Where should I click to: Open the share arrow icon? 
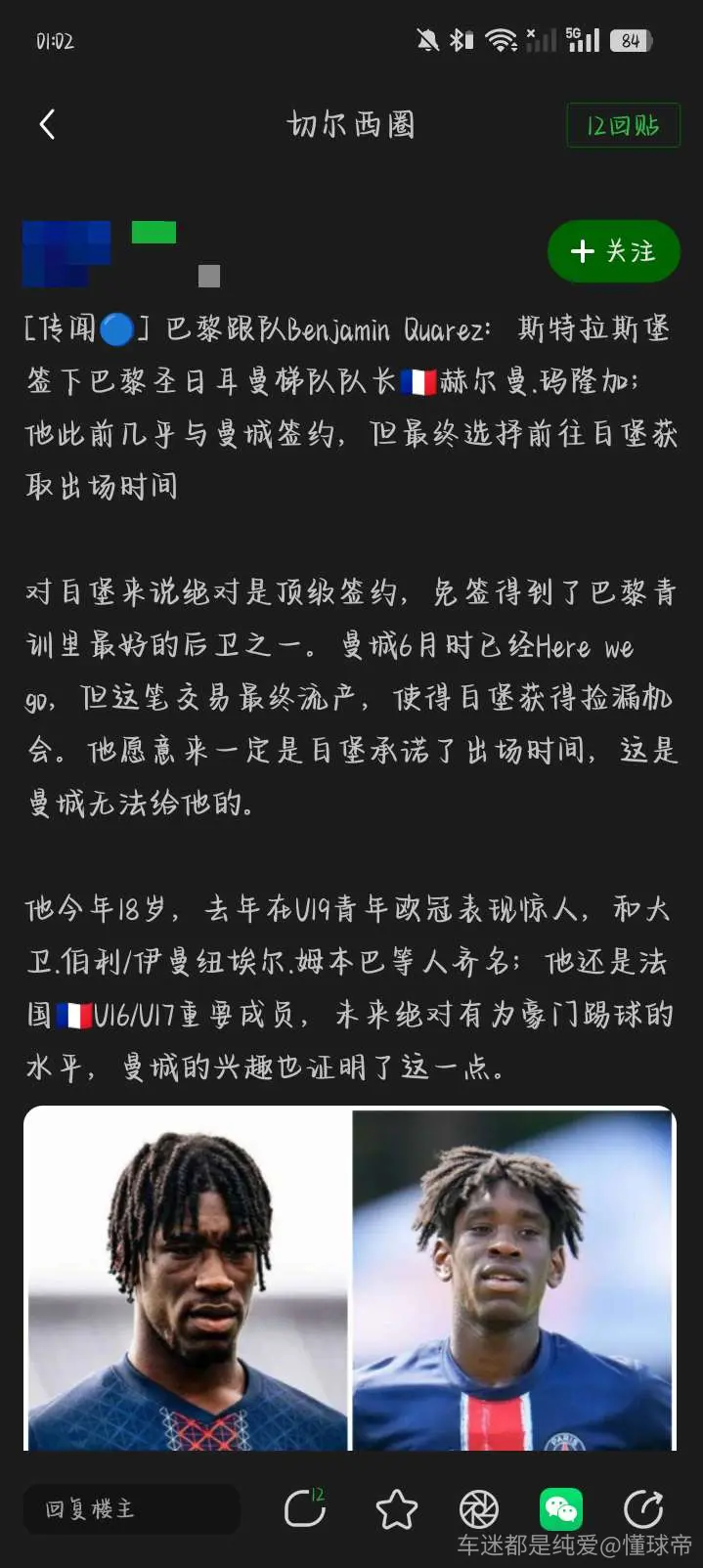pyautogui.click(x=643, y=1509)
